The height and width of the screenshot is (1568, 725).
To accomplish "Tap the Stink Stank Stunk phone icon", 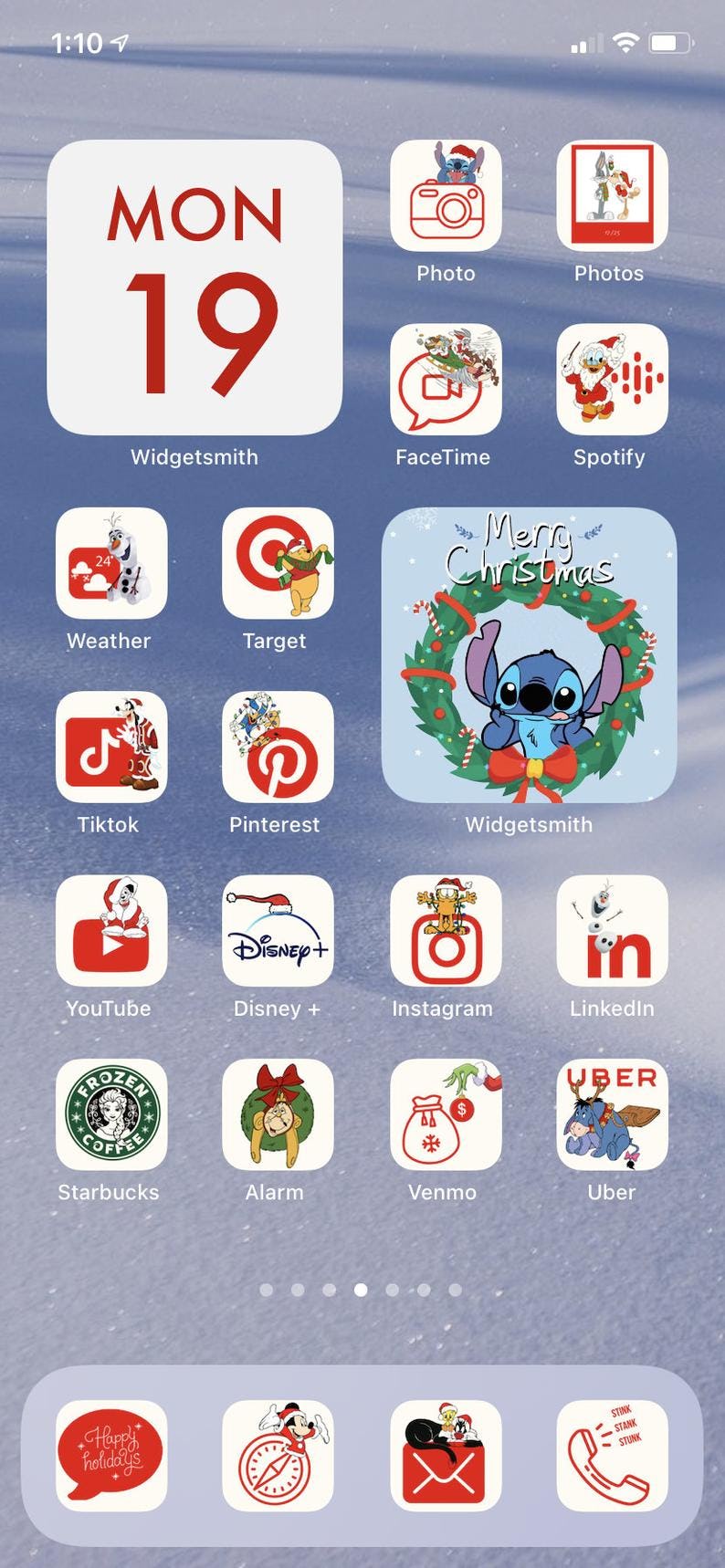I will click(x=610, y=1454).
